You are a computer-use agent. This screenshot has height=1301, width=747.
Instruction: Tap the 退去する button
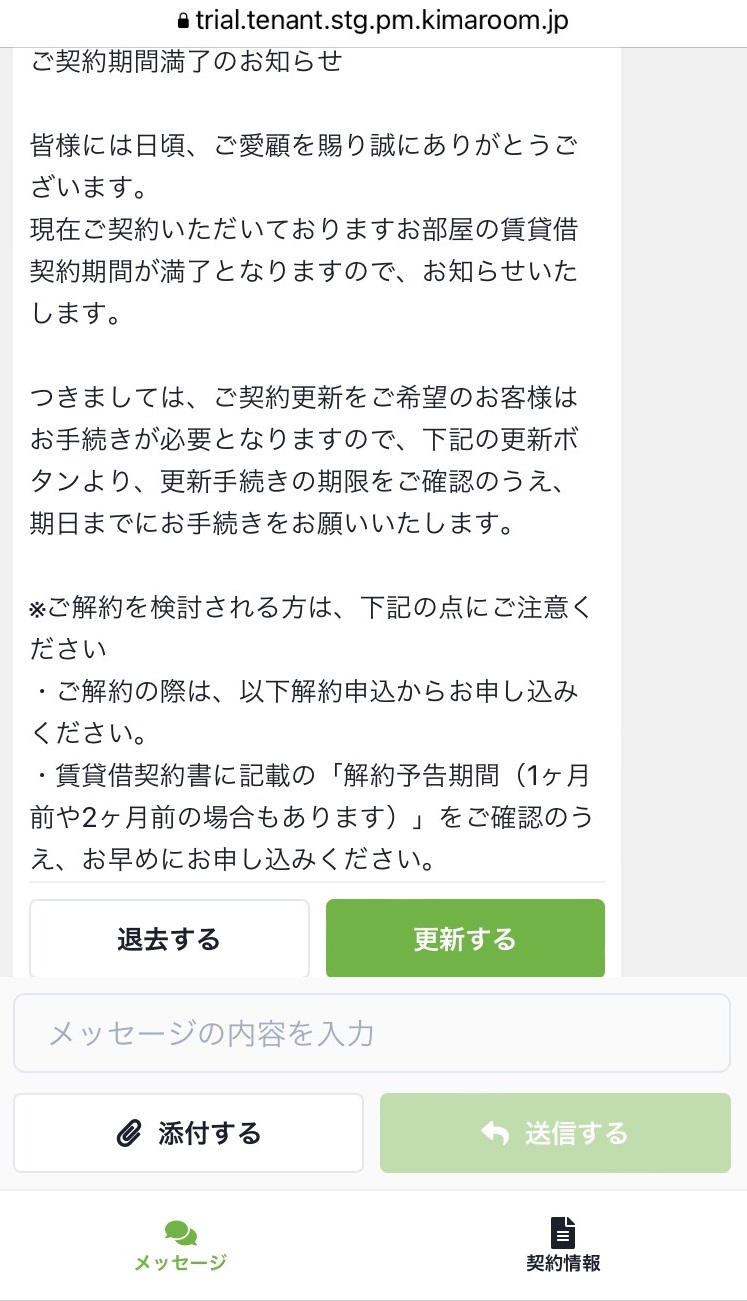[x=169, y=938]
